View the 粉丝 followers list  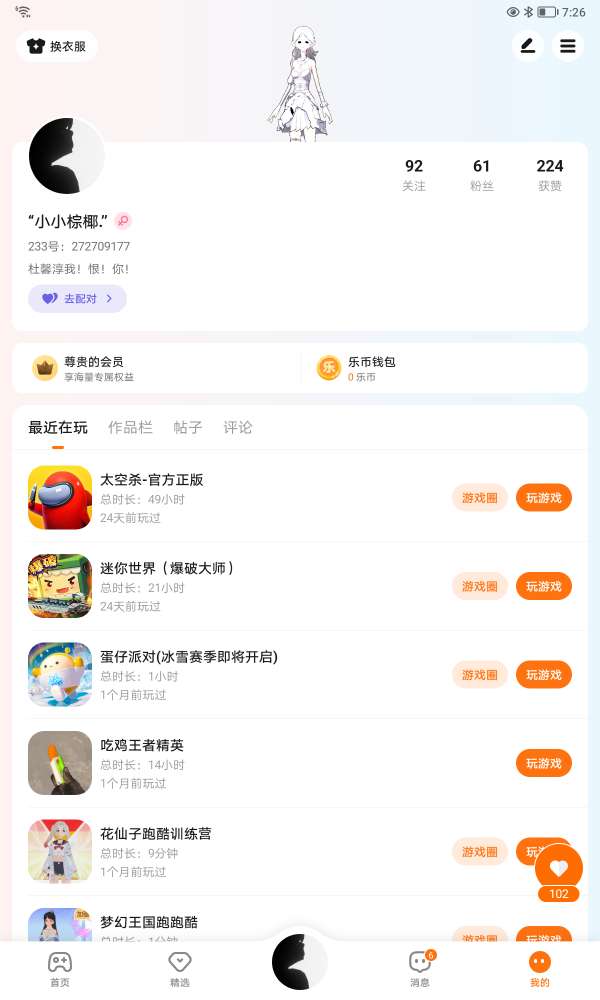[482, 174]
